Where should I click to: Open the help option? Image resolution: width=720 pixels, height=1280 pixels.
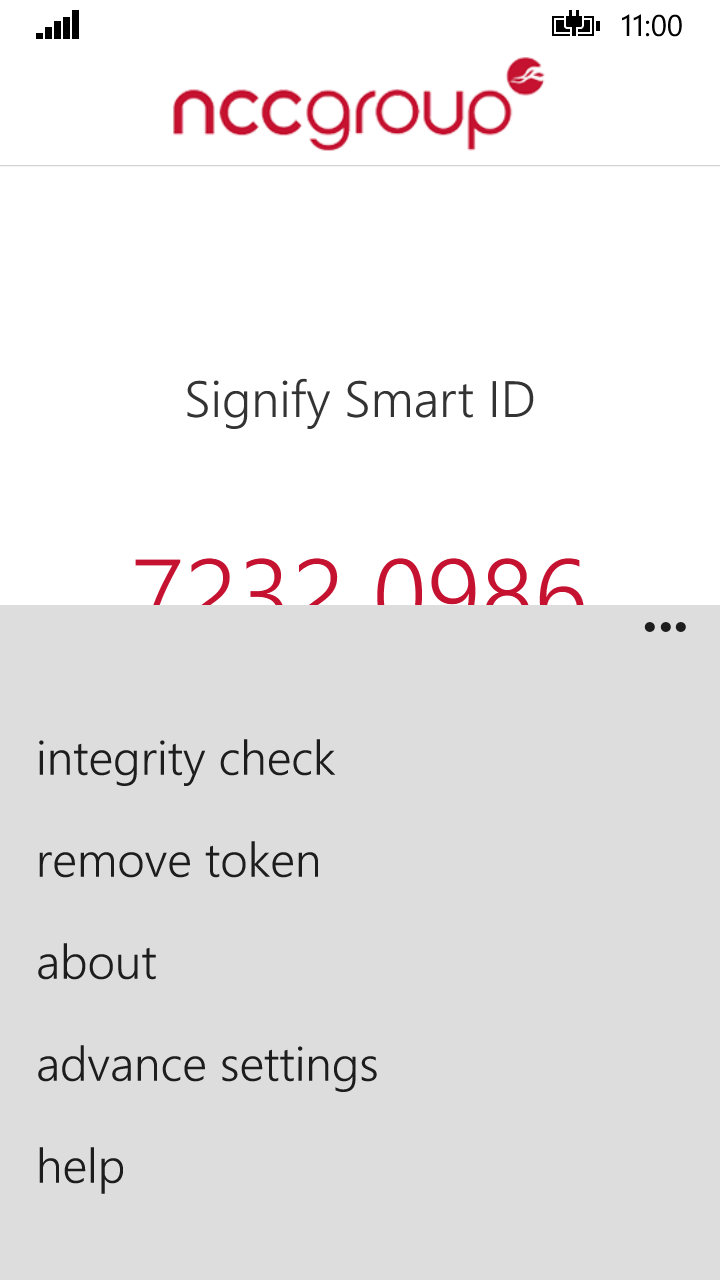point(81,1167)
